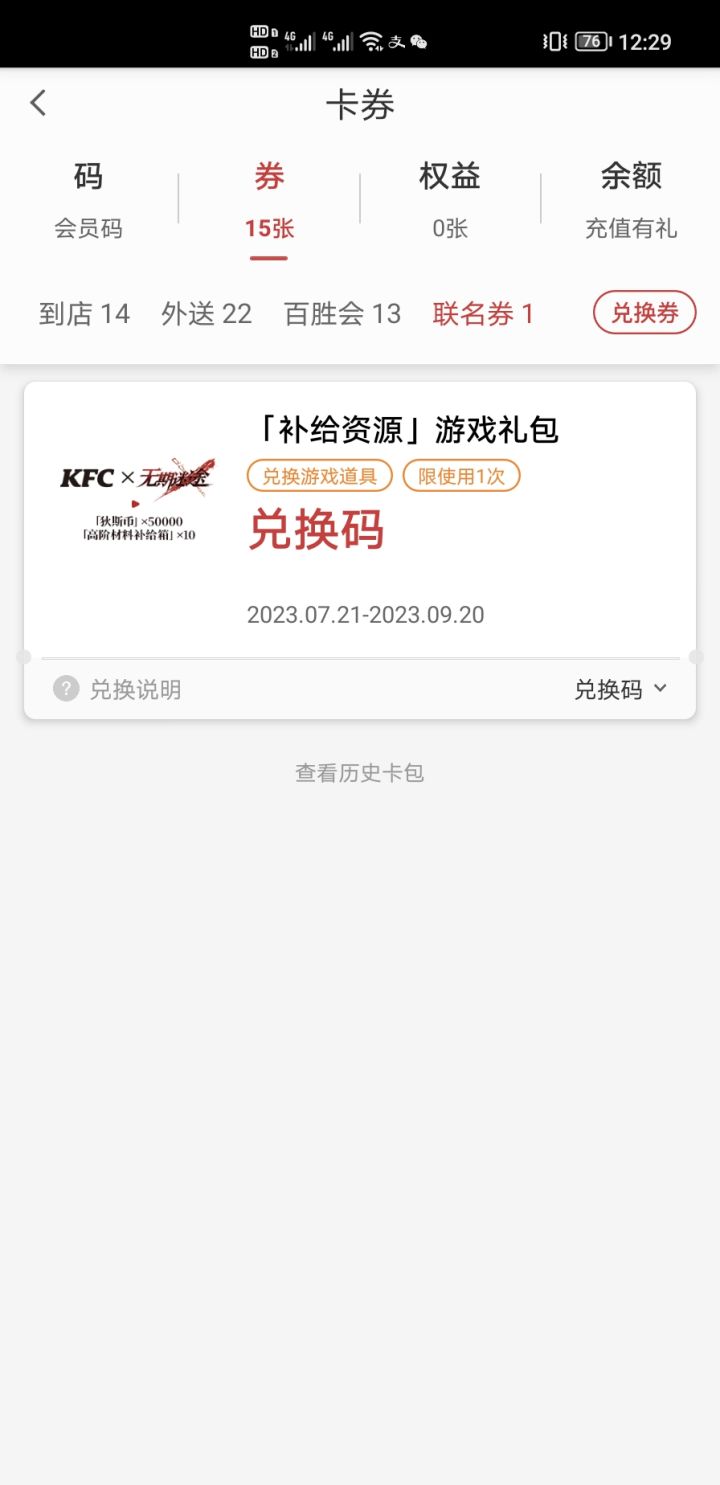This screenshot has width=720, height=1485.
Task: Switch to the 余额 充值有礼 tab
Action: click(631, 200)
